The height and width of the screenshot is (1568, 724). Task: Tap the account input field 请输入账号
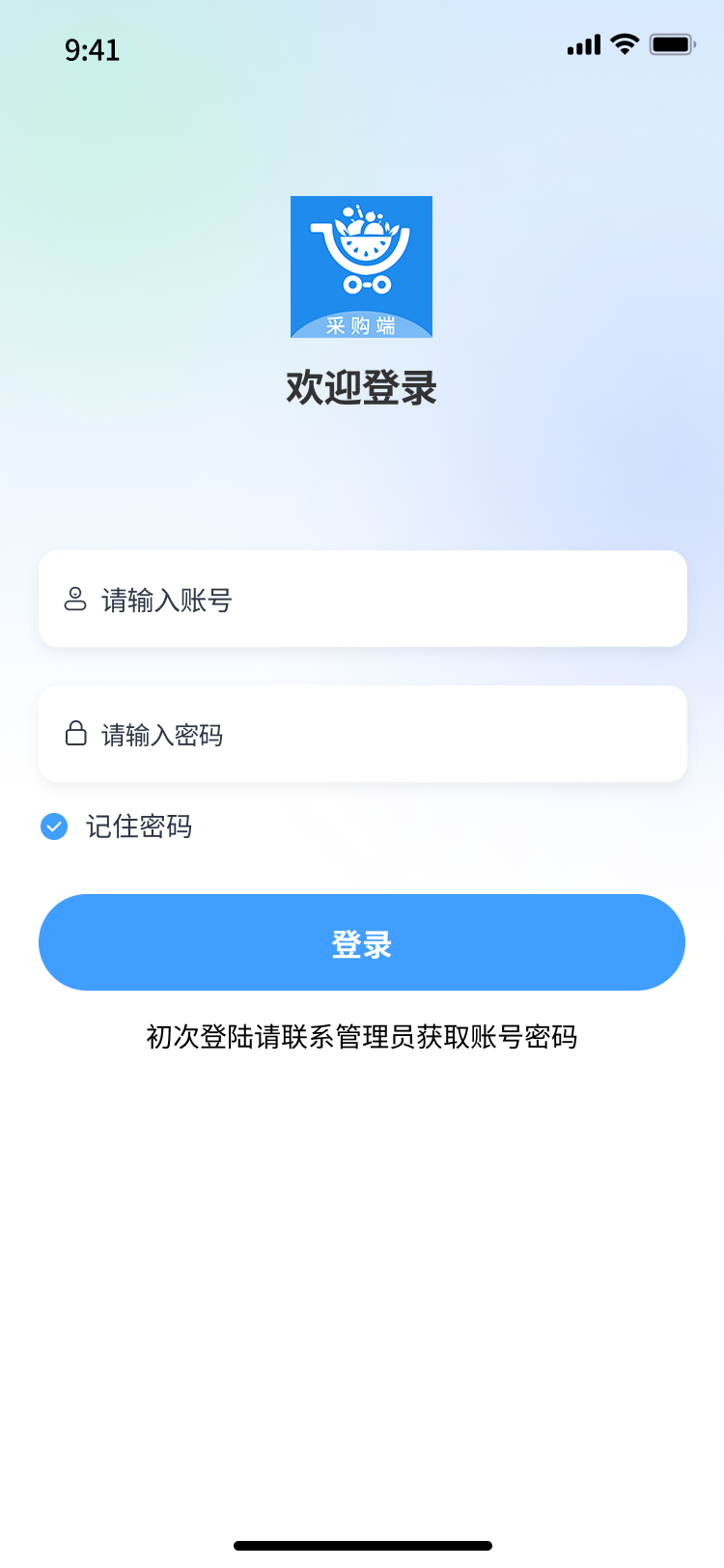[362, 599]
